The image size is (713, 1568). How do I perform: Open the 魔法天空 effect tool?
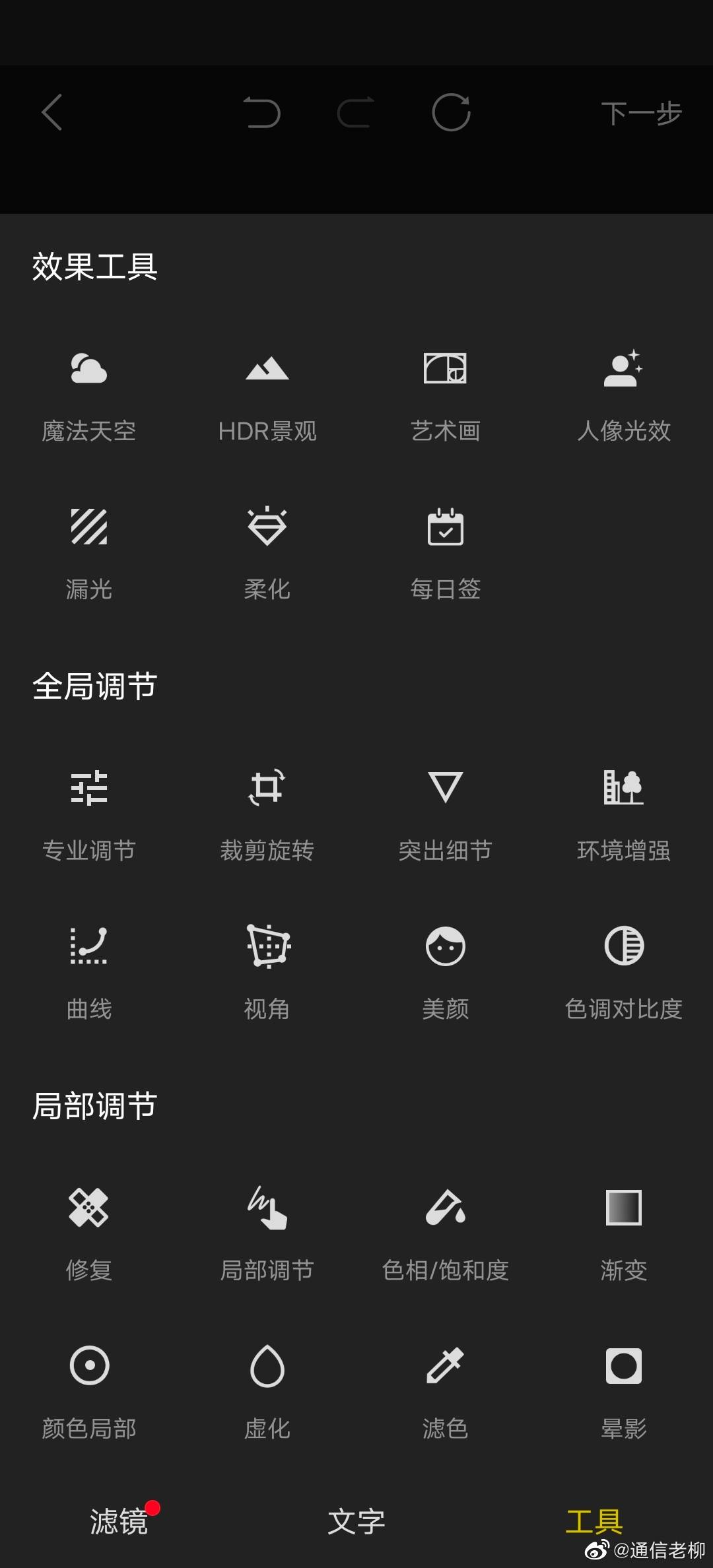89,397
